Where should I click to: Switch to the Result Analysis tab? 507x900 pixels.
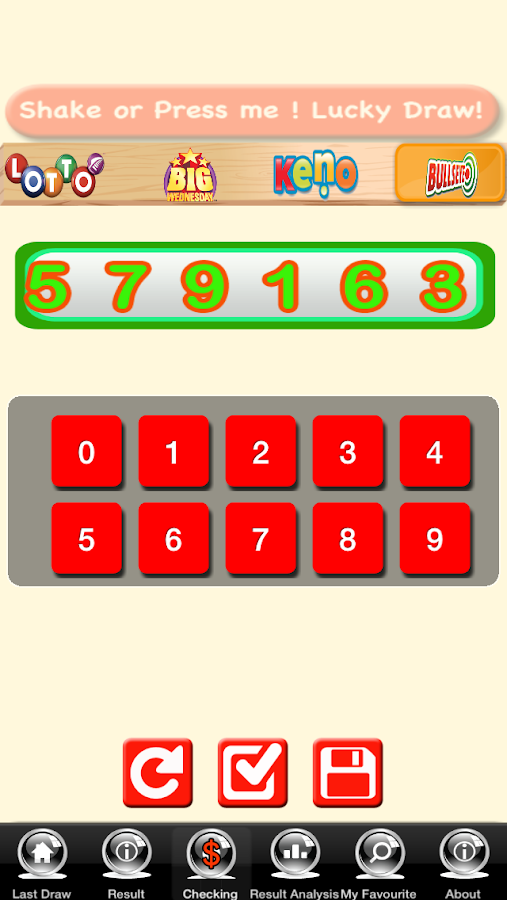pyautogui.click(x=295, y=863)
